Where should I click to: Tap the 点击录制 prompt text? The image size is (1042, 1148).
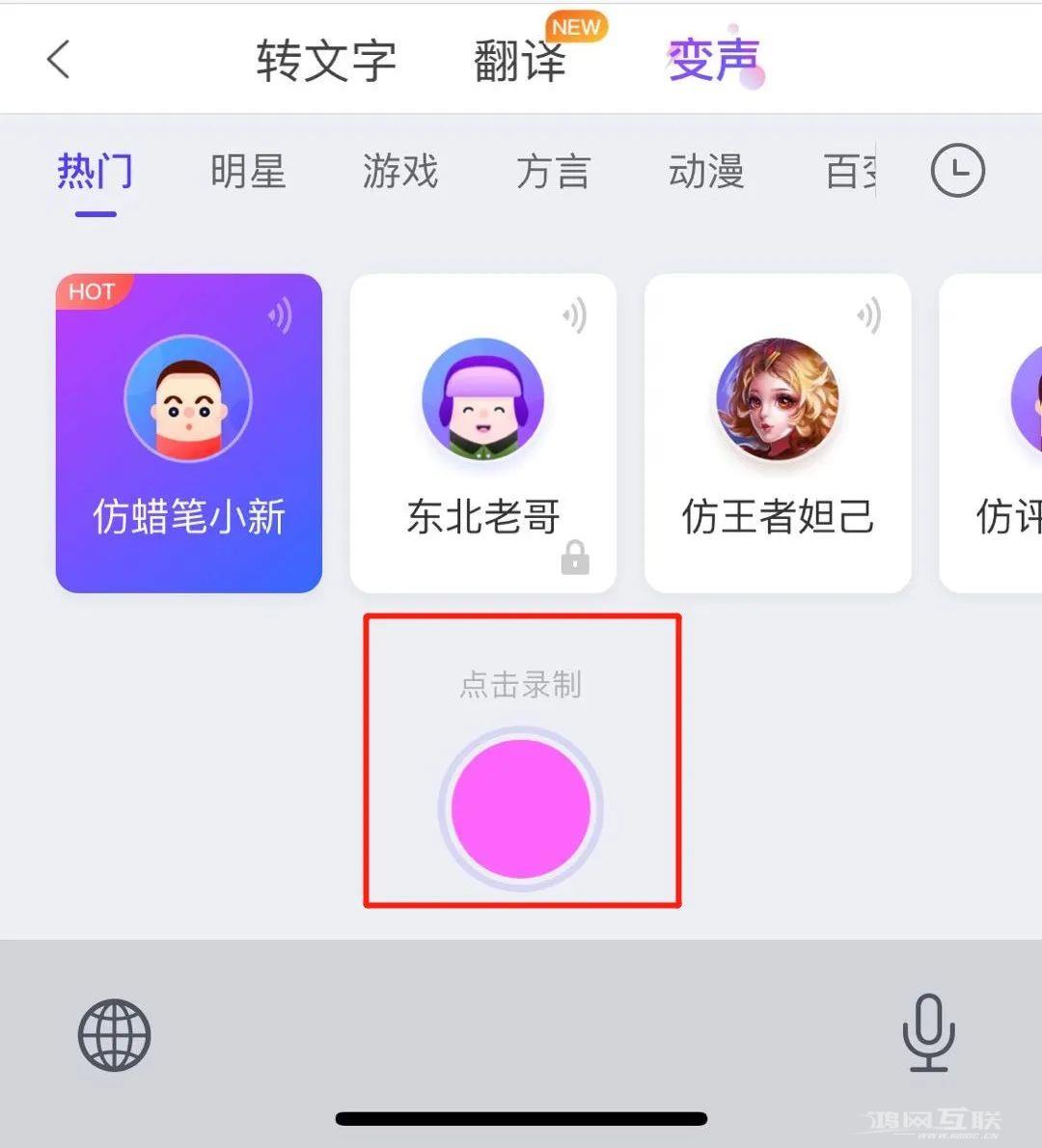(x=520, y=684)
